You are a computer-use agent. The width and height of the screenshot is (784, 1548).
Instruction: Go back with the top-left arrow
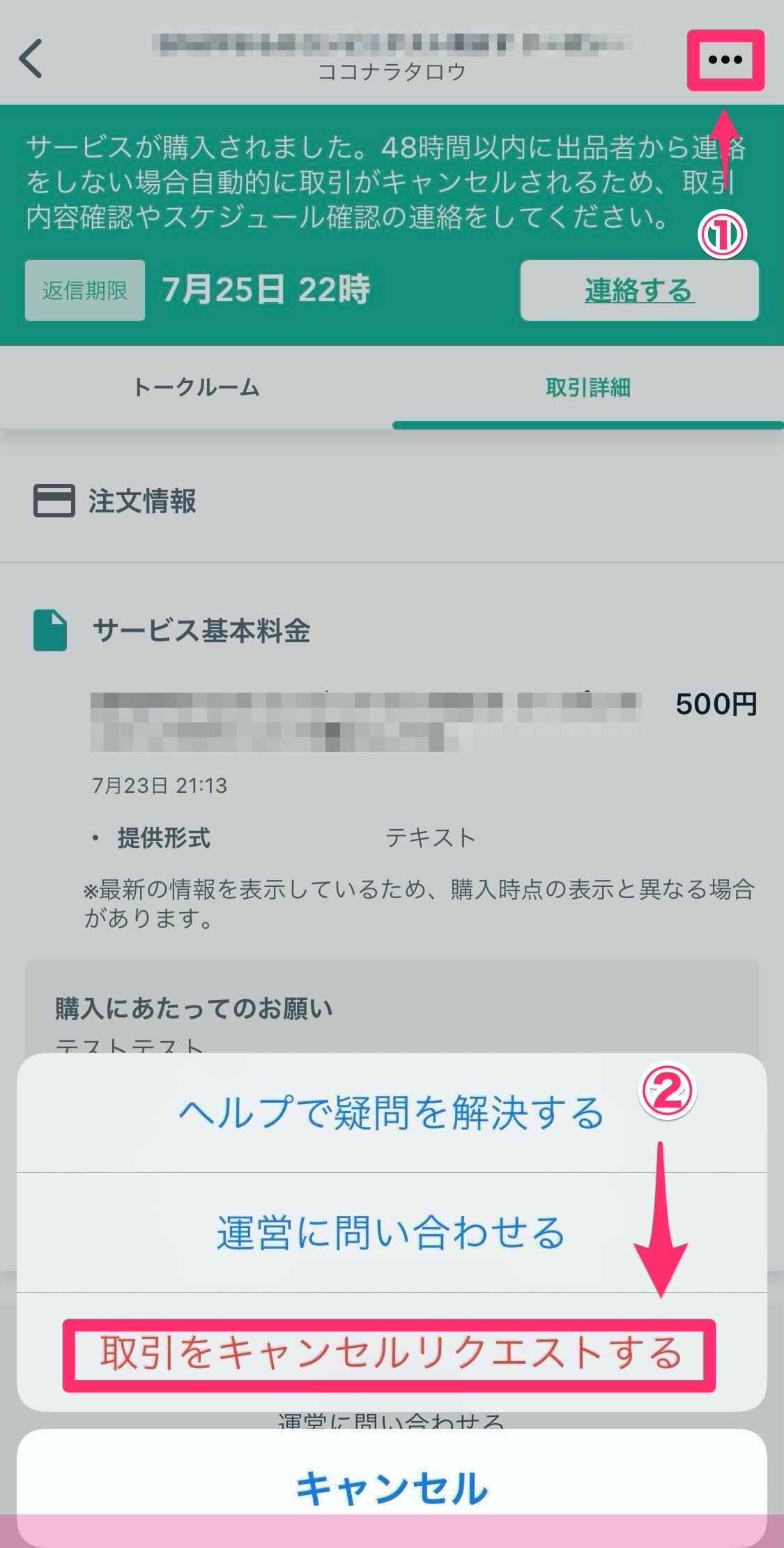31,59
